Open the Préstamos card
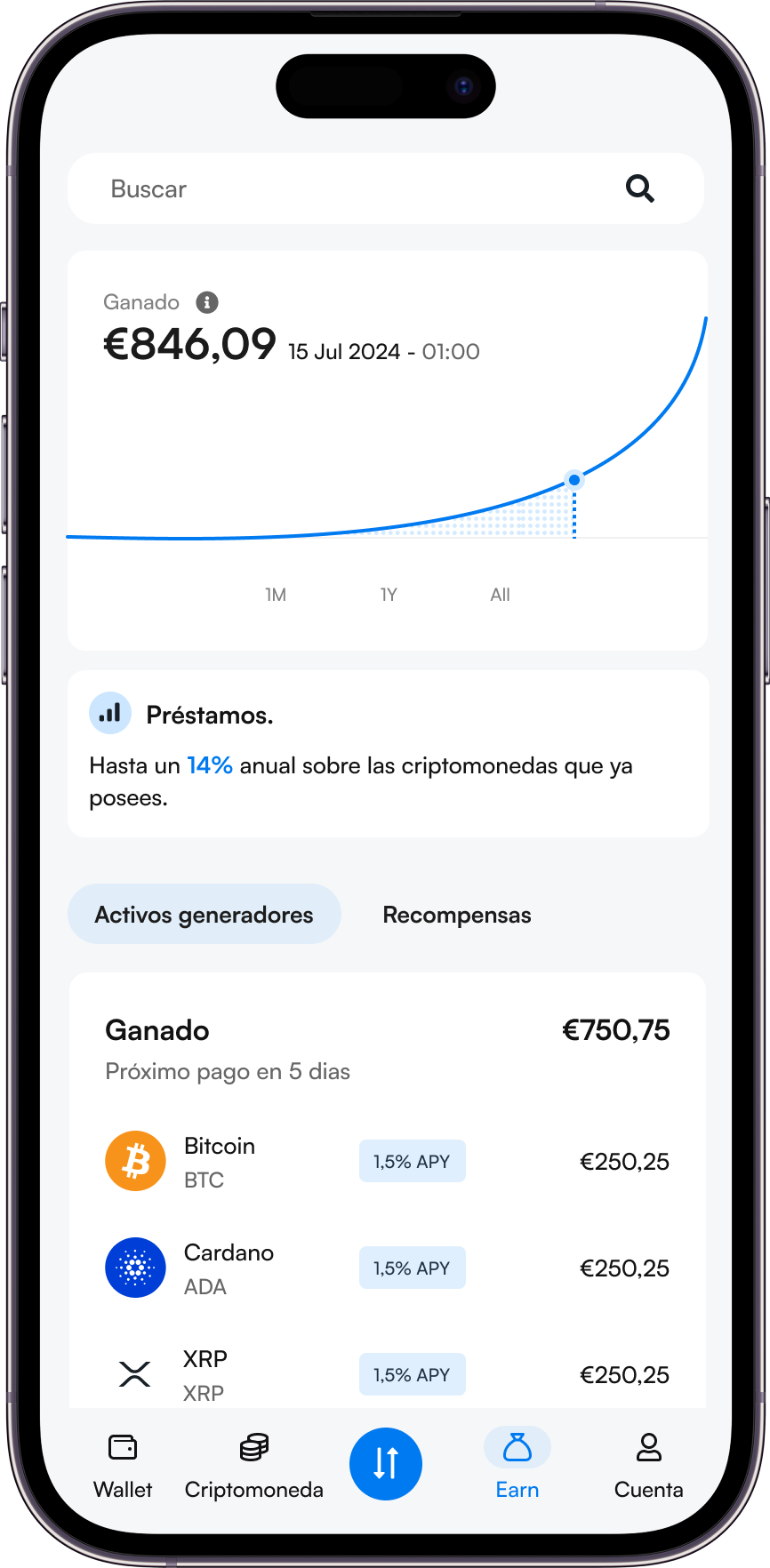The image size is (770, 1568). pyautogui.click(x=388, y=754)
